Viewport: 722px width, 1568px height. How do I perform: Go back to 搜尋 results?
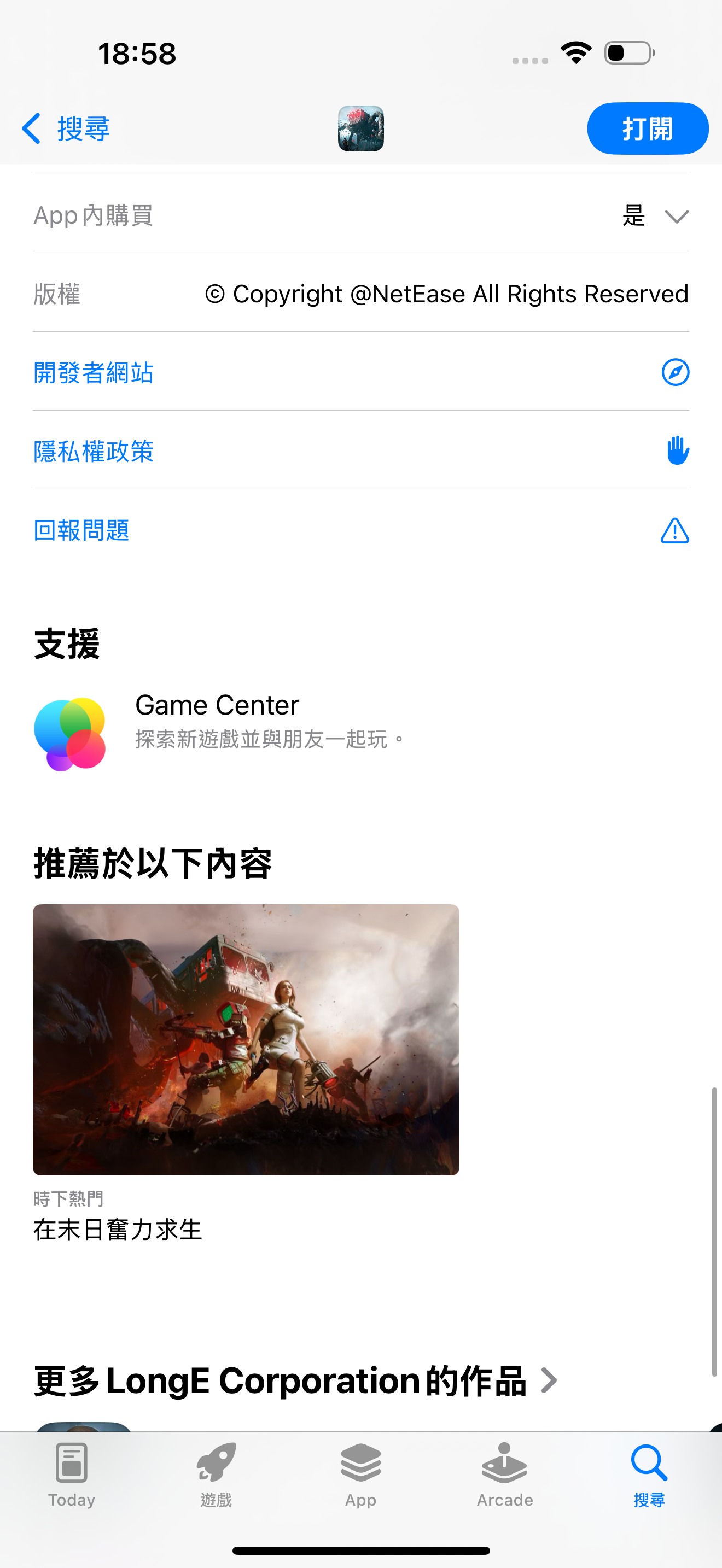pyautogui.click(x=66, y=129)
